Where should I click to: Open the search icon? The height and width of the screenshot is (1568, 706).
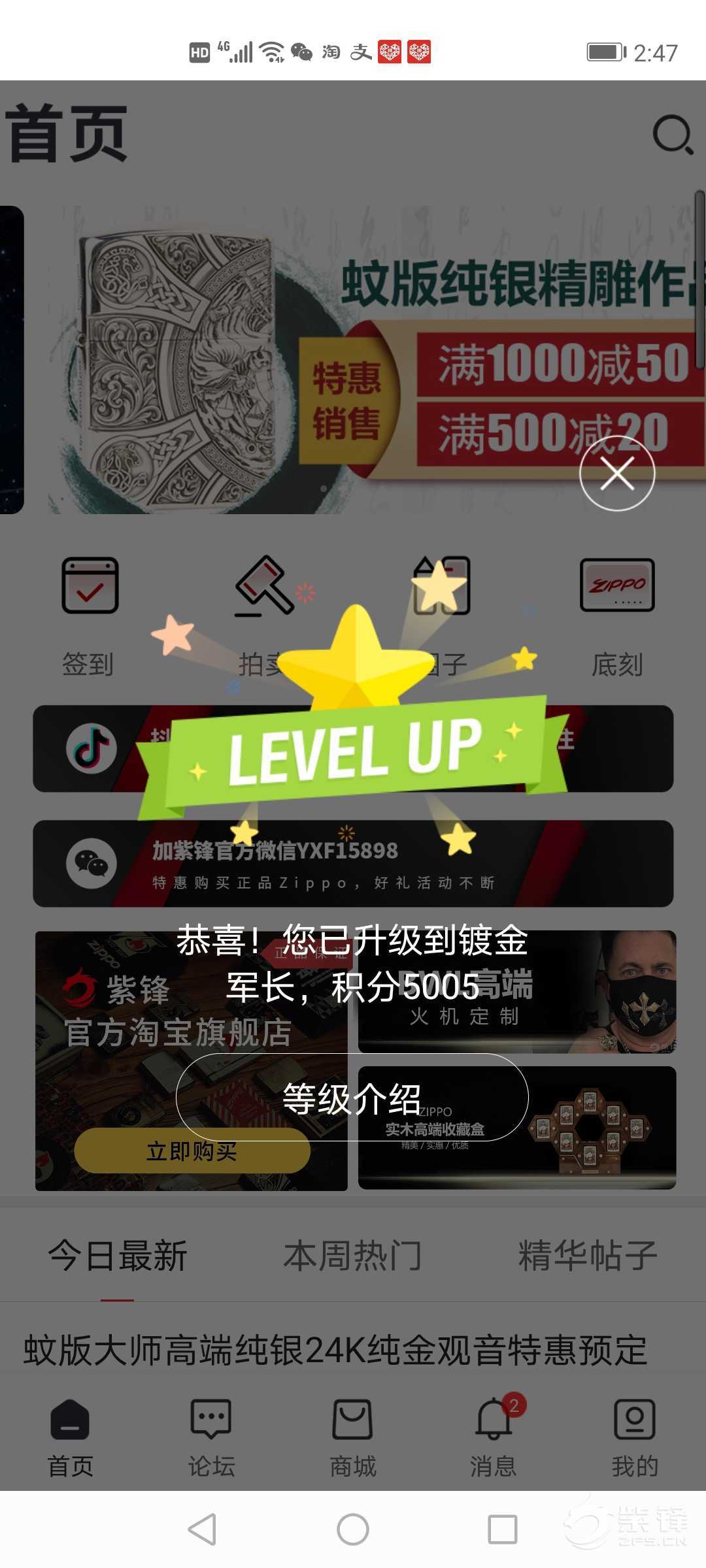coord(673,135)
